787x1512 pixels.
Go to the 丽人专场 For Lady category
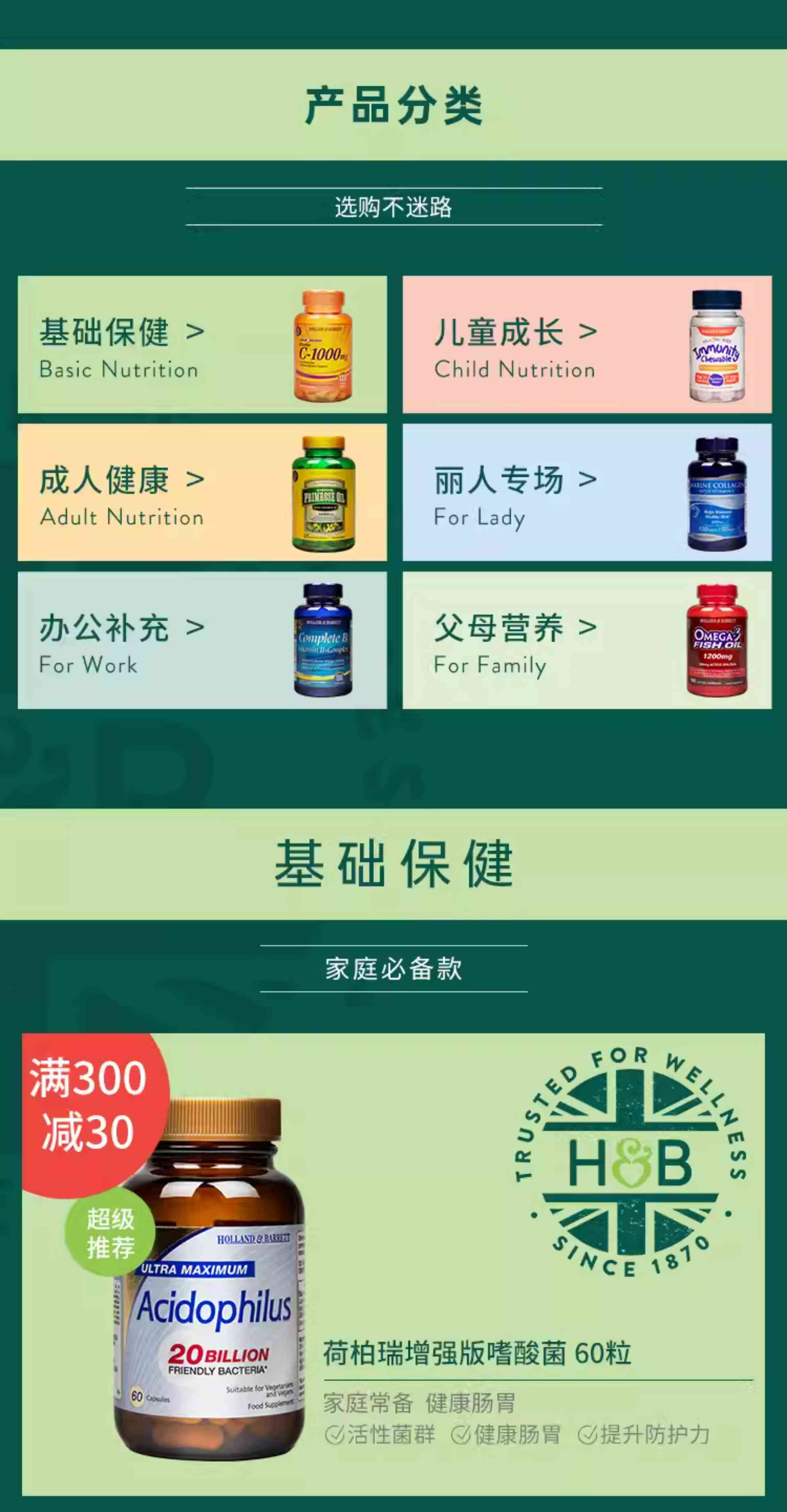[587, 493]
